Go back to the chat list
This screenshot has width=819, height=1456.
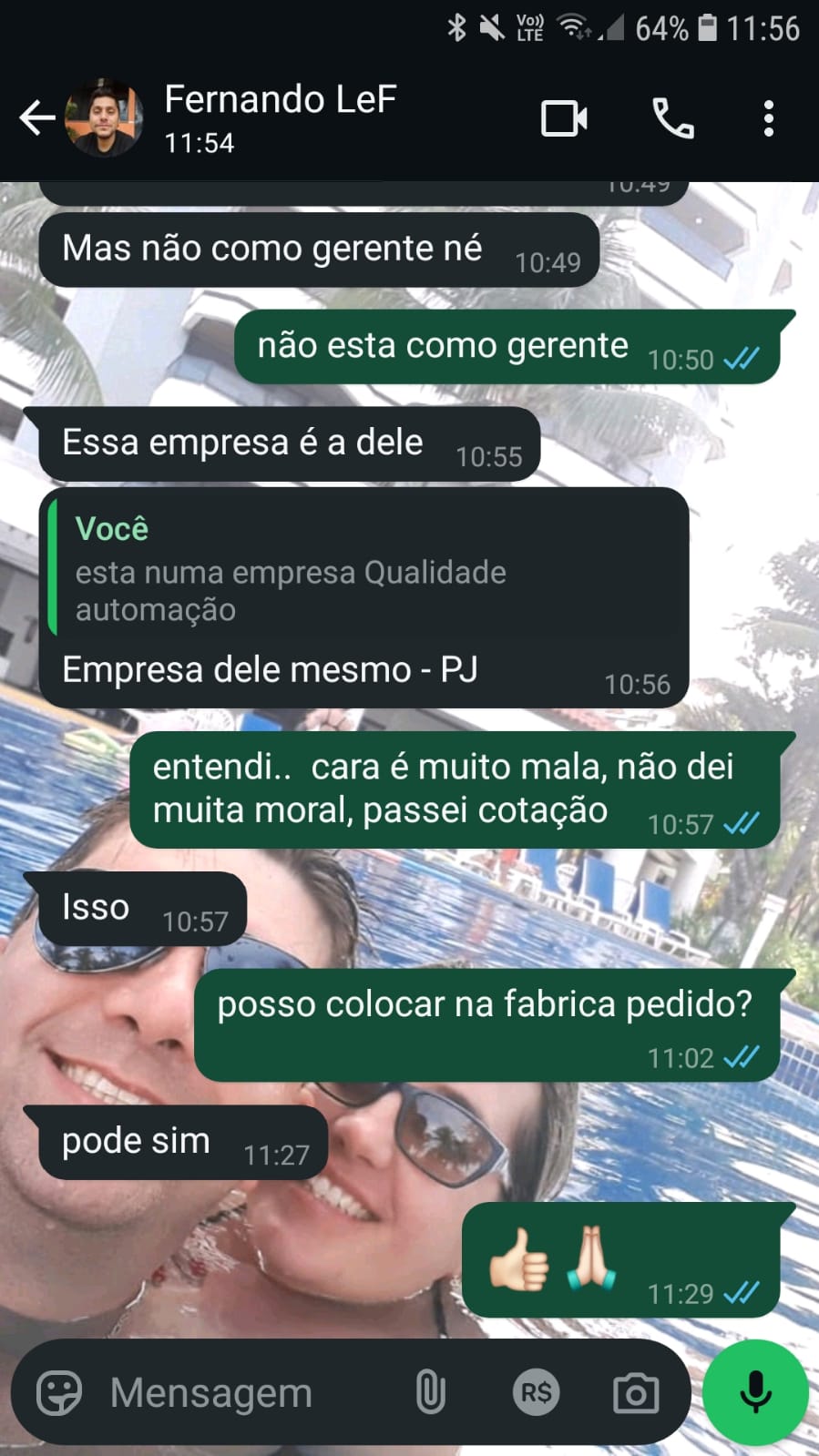[x=36, y=118]
